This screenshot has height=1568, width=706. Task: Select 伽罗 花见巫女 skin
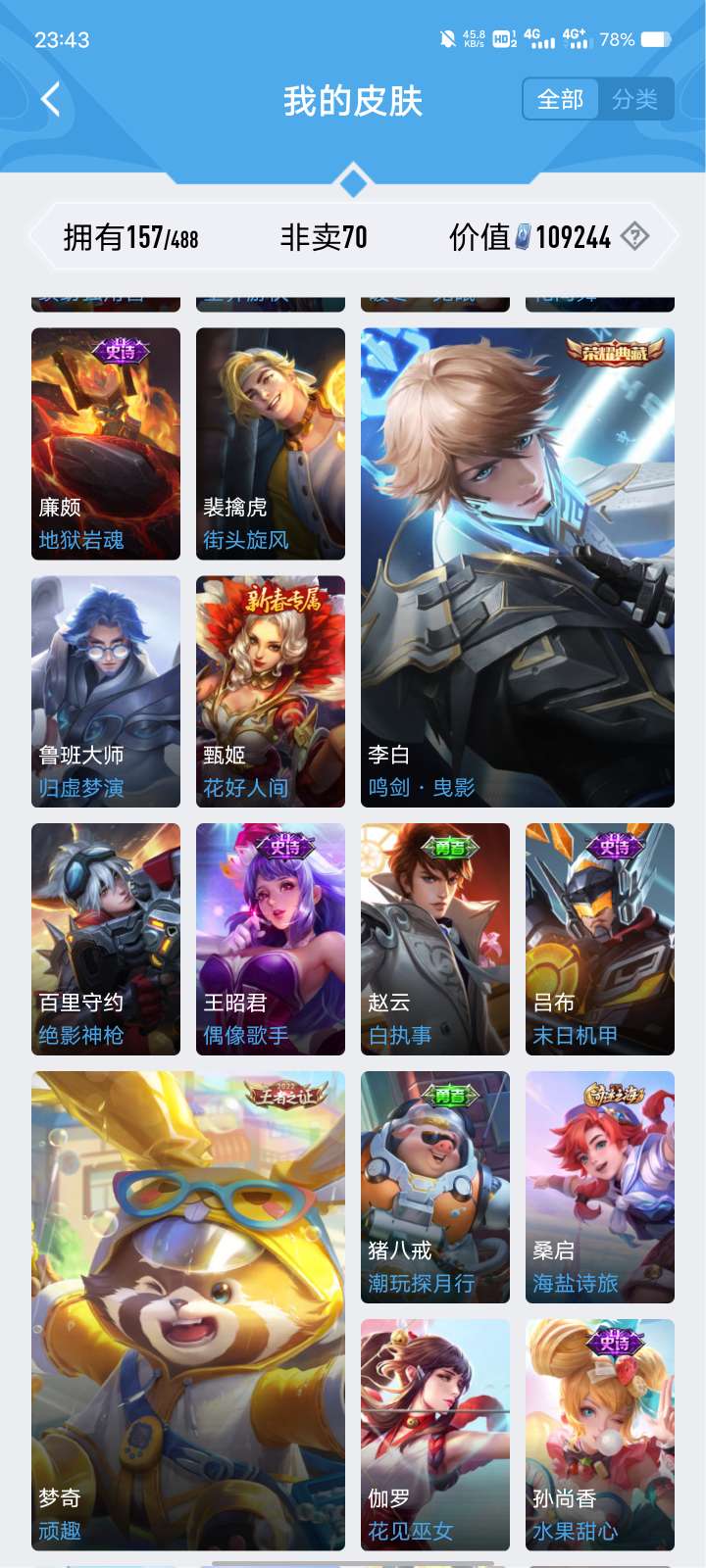[x=435, y=1435]
